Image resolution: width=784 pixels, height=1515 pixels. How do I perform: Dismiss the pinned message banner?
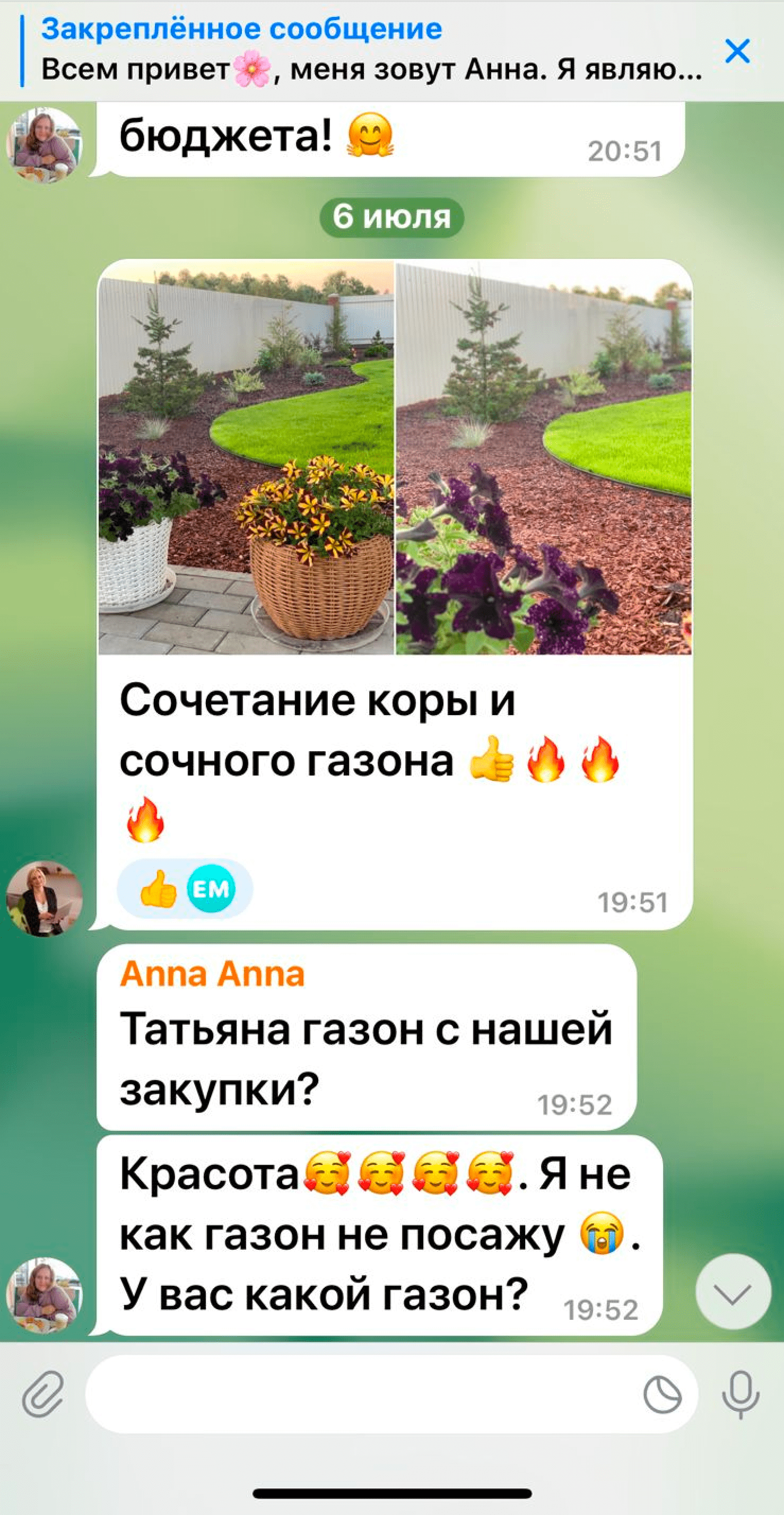coord(737,50)
